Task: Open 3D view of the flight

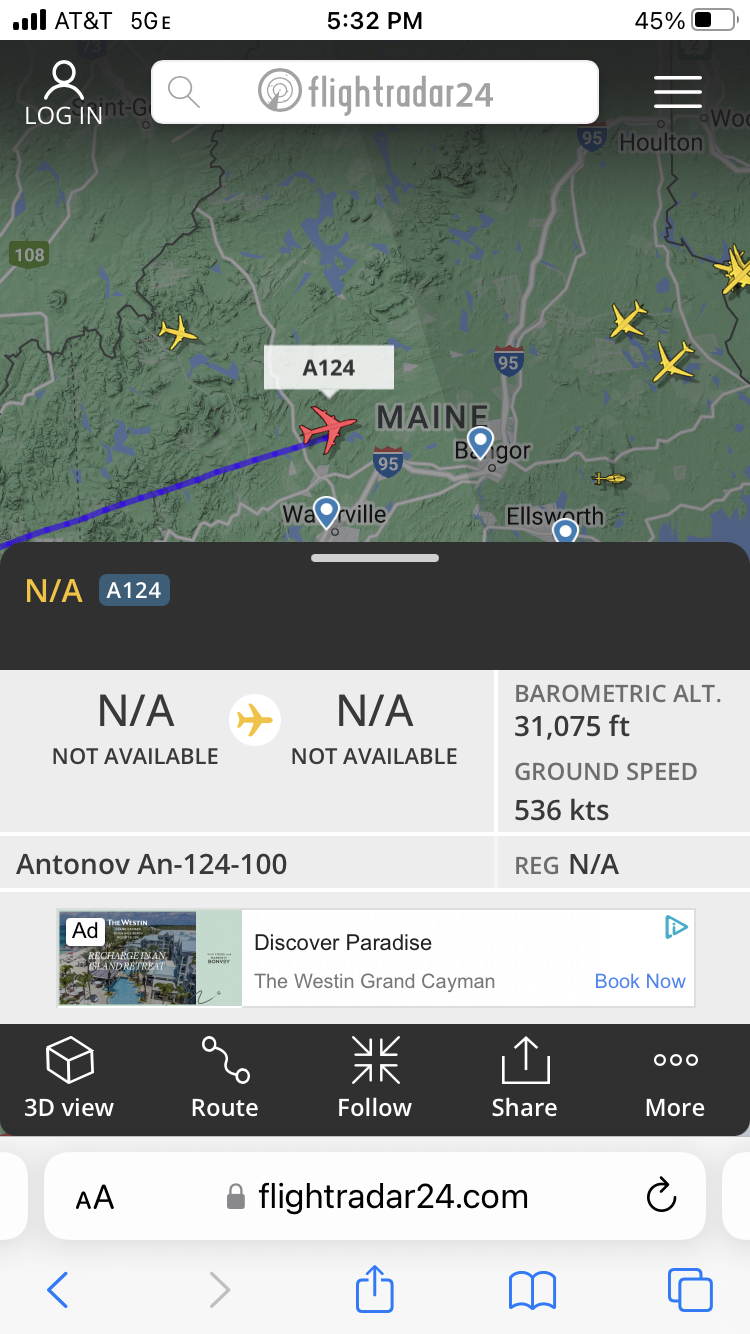Action: pyautogui.click(x=69, y=1077)
